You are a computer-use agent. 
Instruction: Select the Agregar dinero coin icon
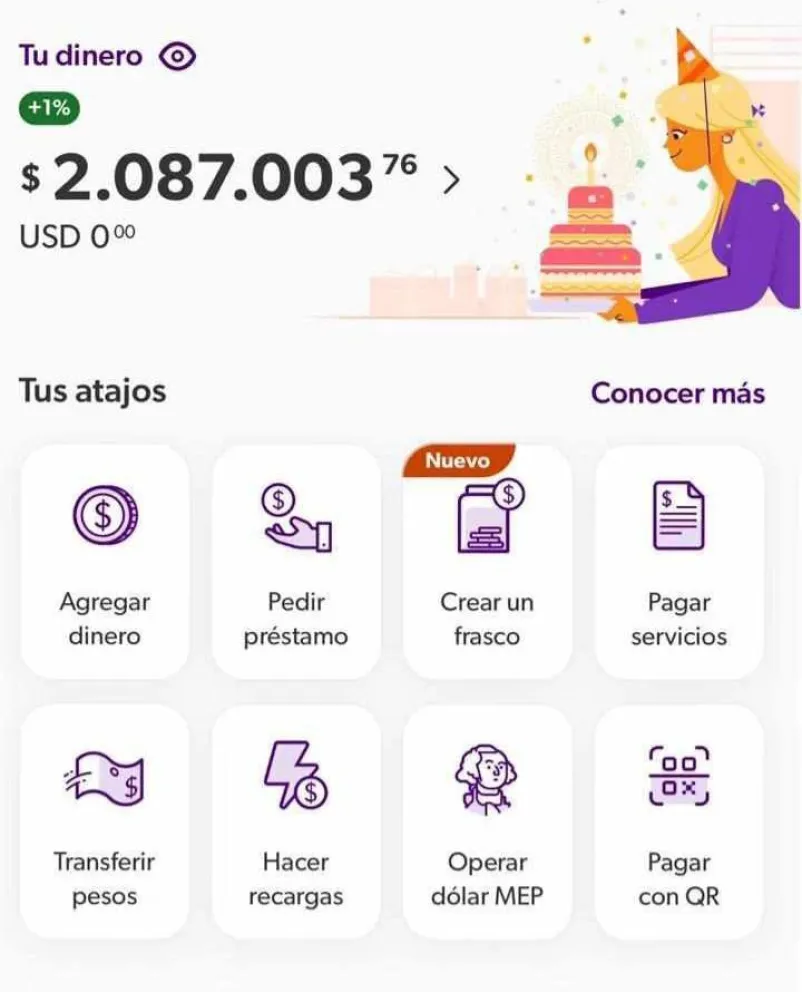[x=103, y=514]
